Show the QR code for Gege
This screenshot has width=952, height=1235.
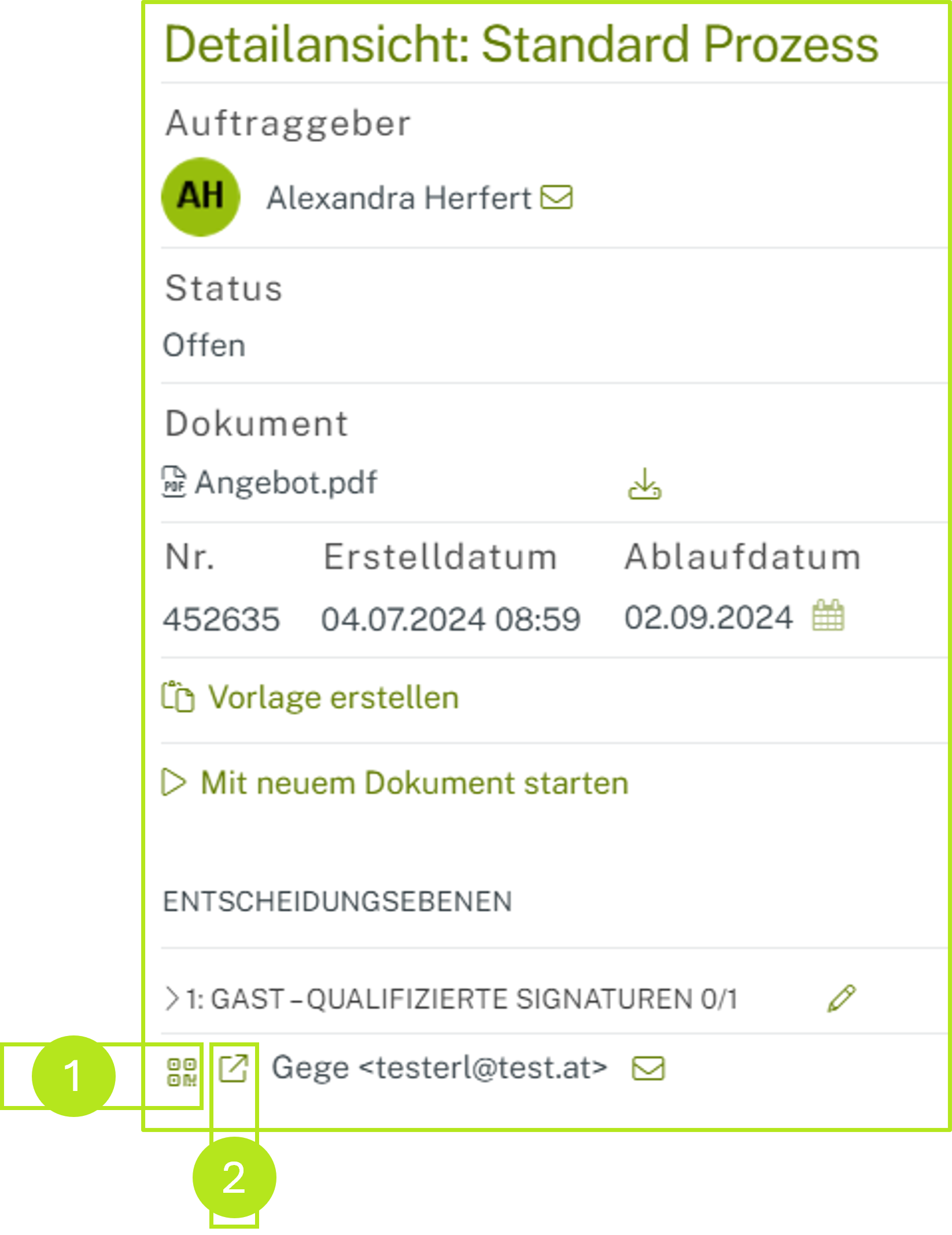[182, 1072]
